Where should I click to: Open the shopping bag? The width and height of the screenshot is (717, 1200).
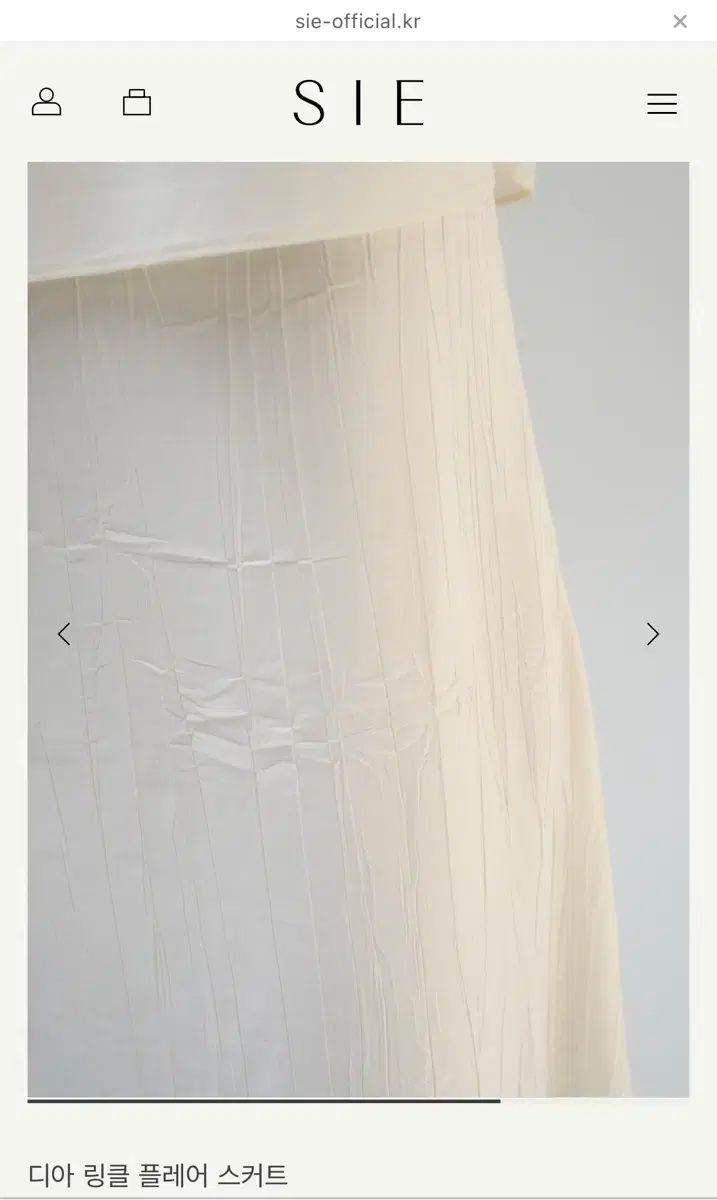click(x=137, y=102)
